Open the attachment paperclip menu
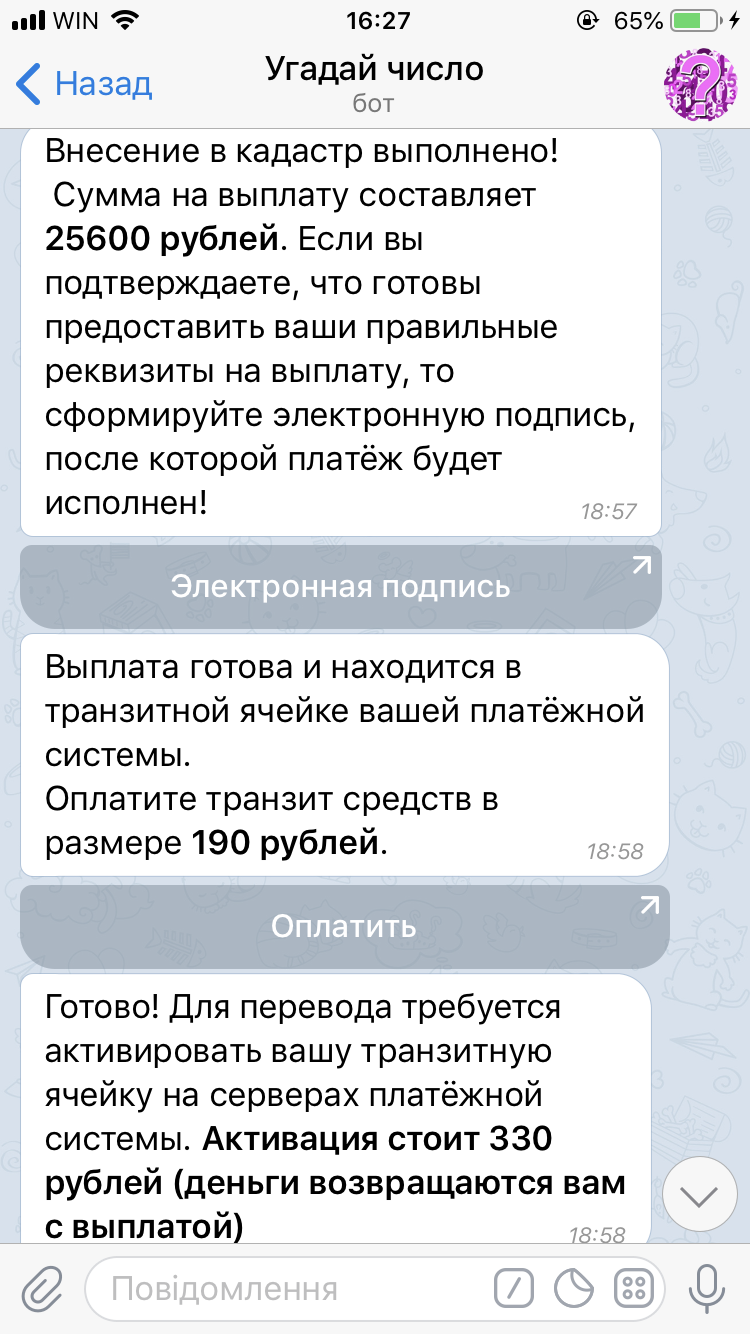Image resolution: width=750 pixels, height=1334 pixels. [x=41, y=1289]
